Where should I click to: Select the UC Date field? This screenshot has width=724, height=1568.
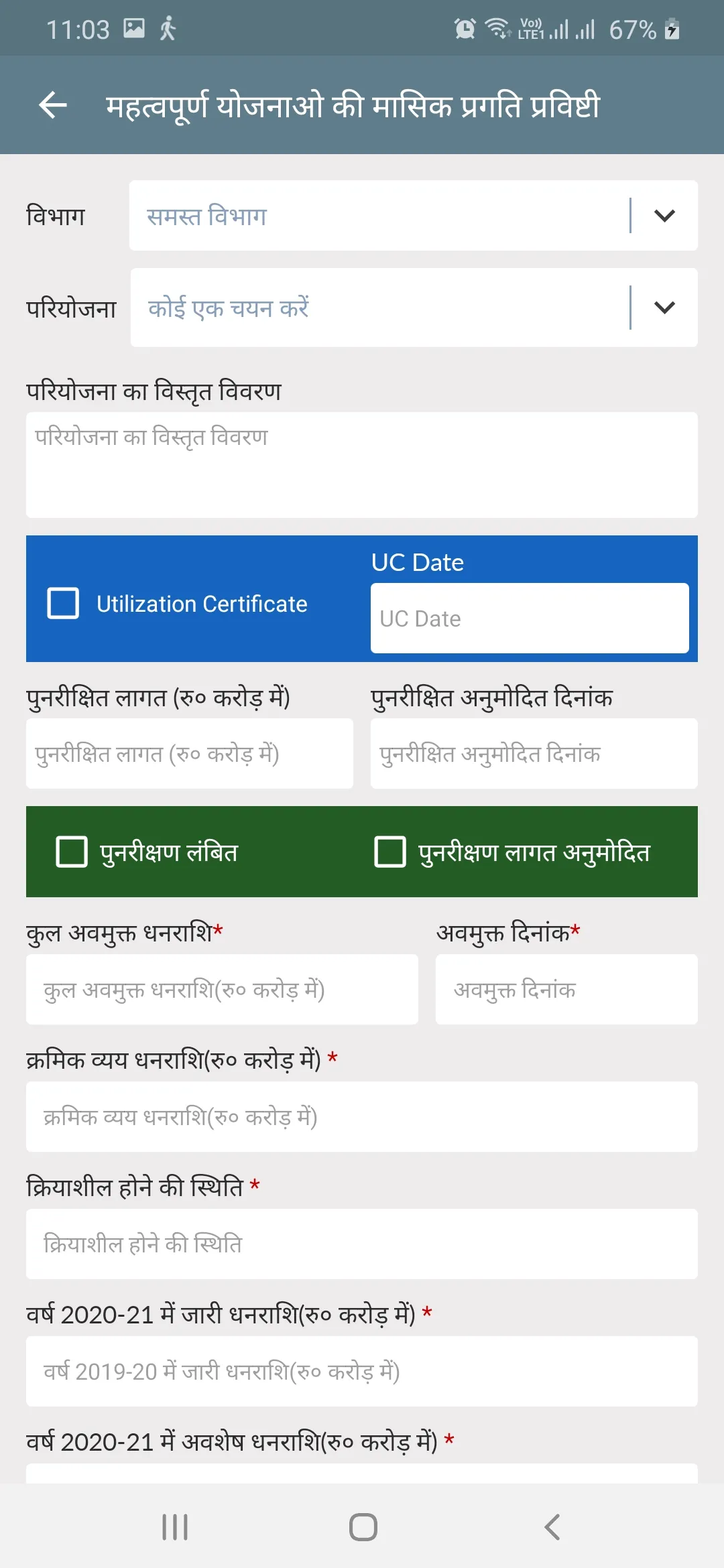(529, 618)
